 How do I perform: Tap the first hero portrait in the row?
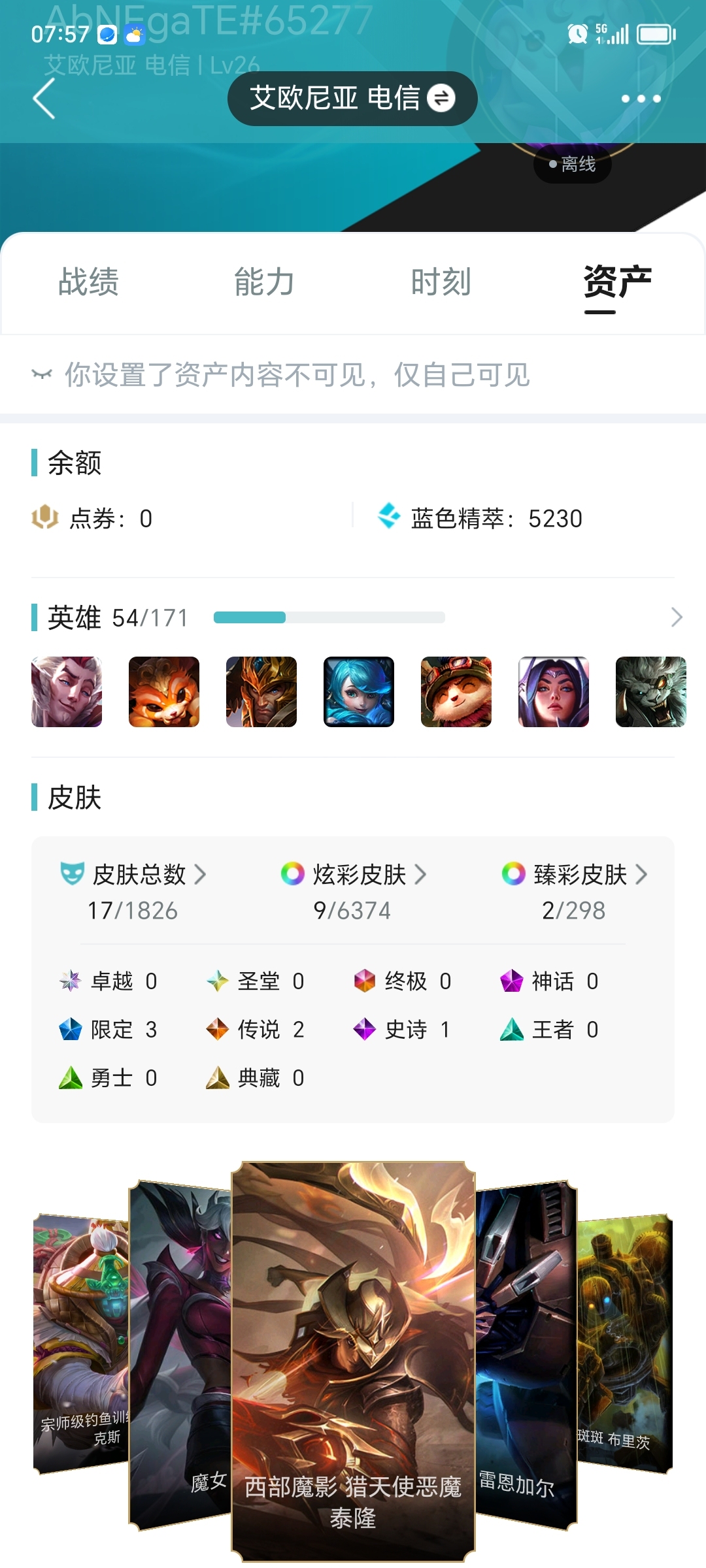pyautogui.click(x=67, y=692)
